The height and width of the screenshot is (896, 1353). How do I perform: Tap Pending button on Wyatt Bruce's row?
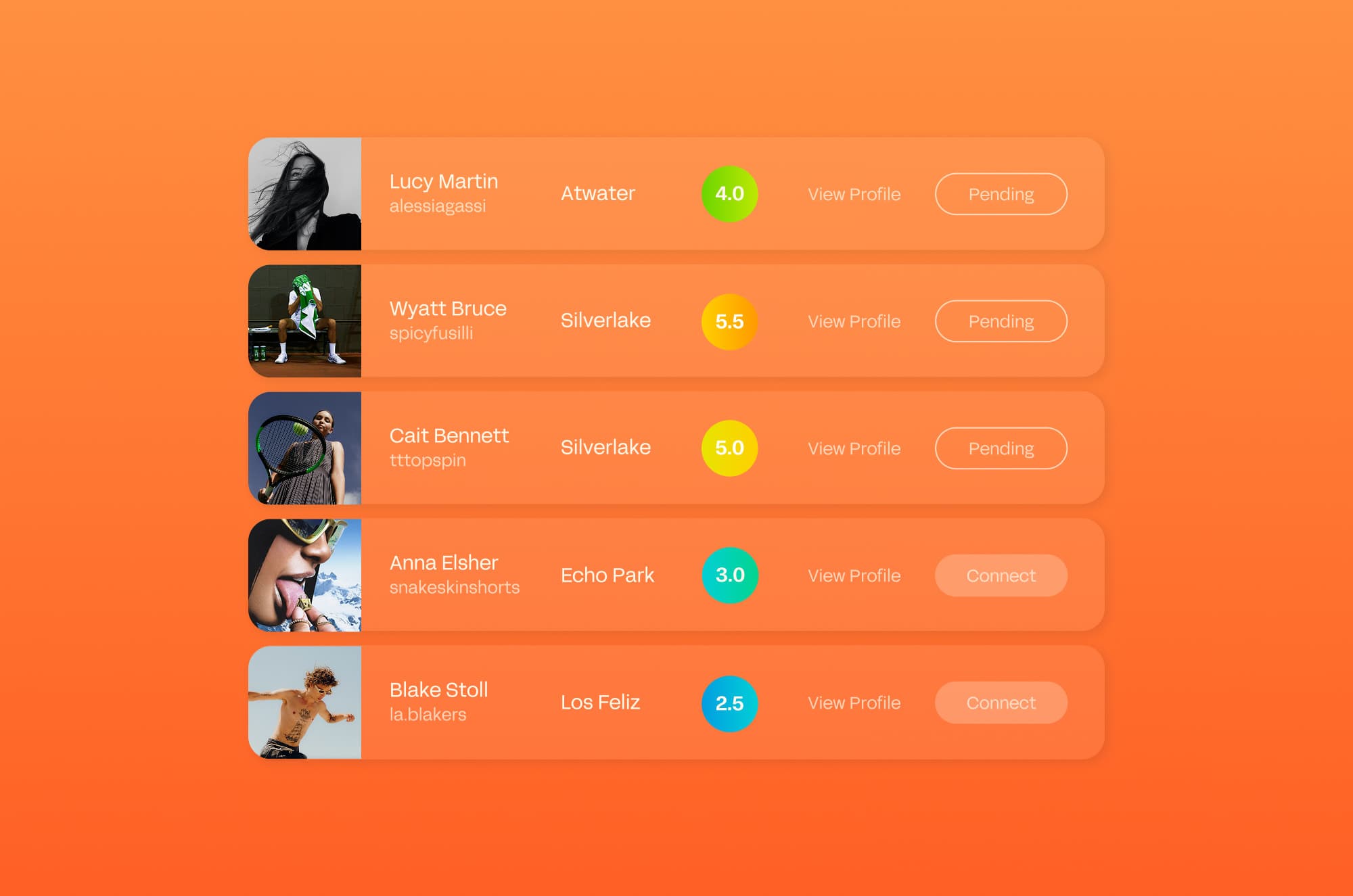1001,321
